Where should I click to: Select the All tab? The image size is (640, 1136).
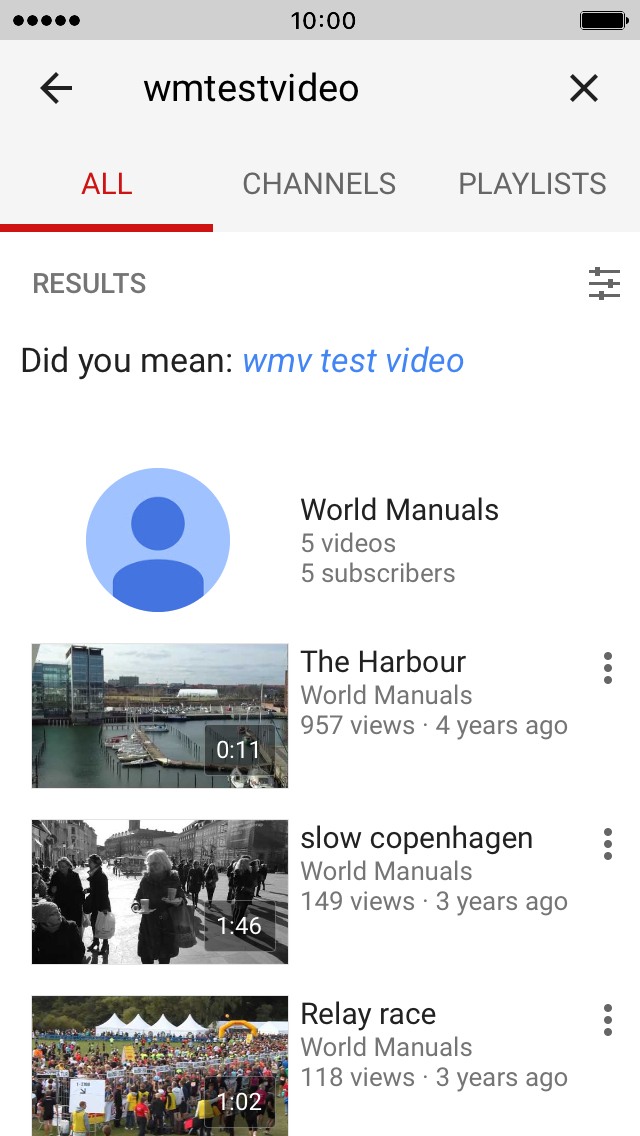tap(107, 184)
